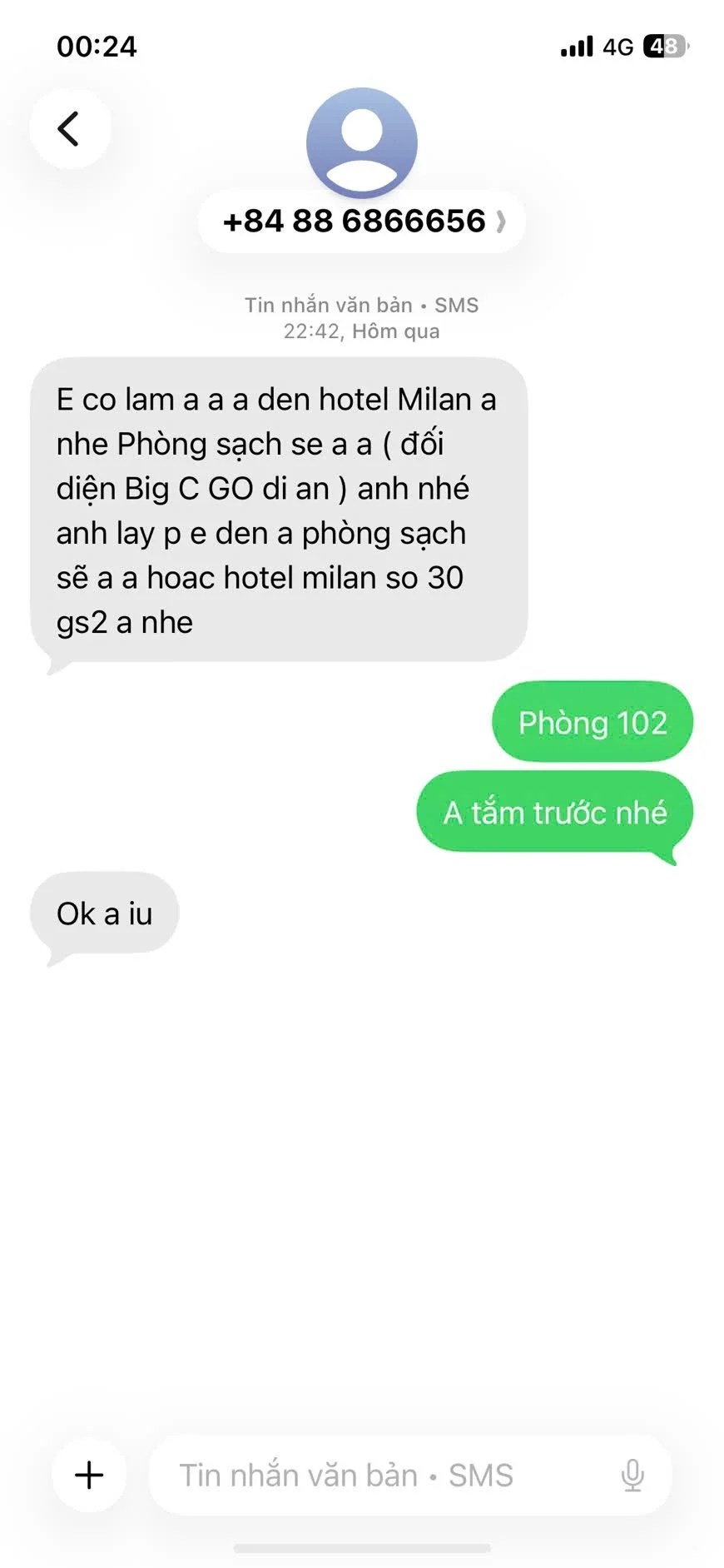Go back to the messages list

(70, 129)
